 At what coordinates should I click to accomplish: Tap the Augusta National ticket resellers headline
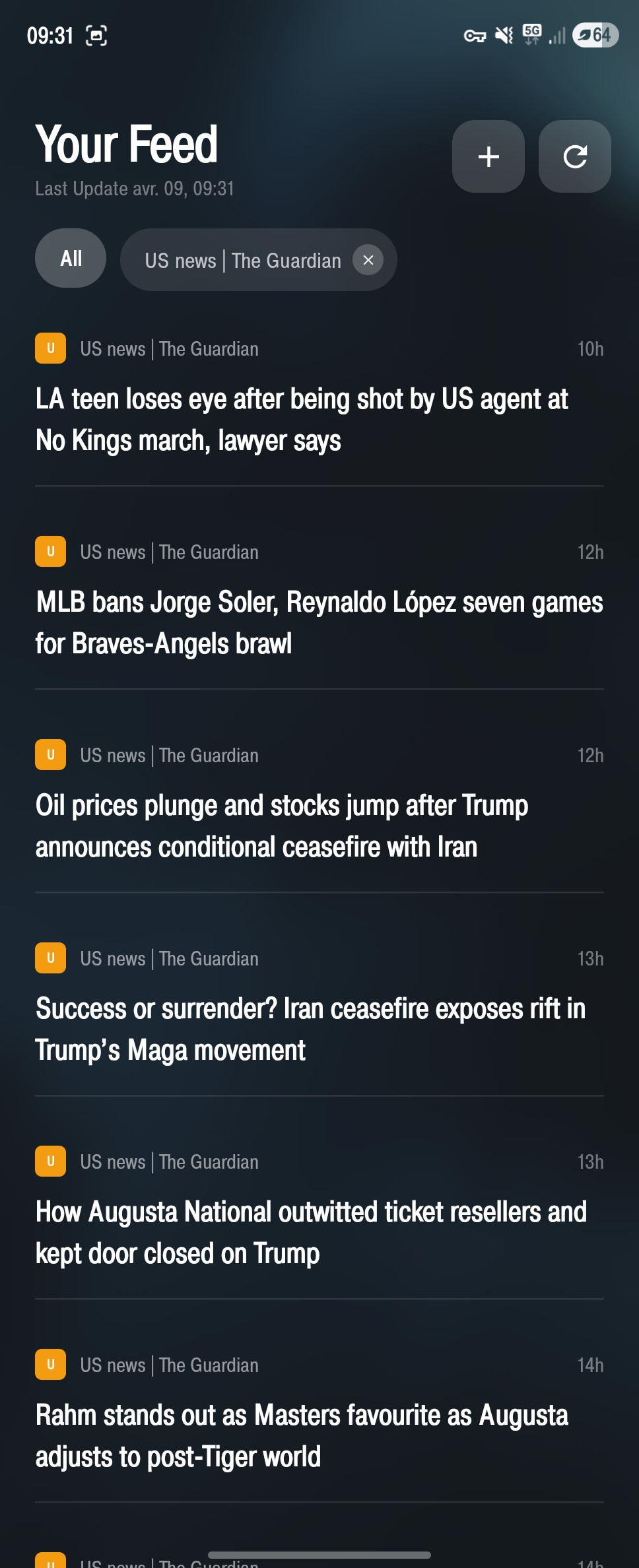click(310, 1231)
